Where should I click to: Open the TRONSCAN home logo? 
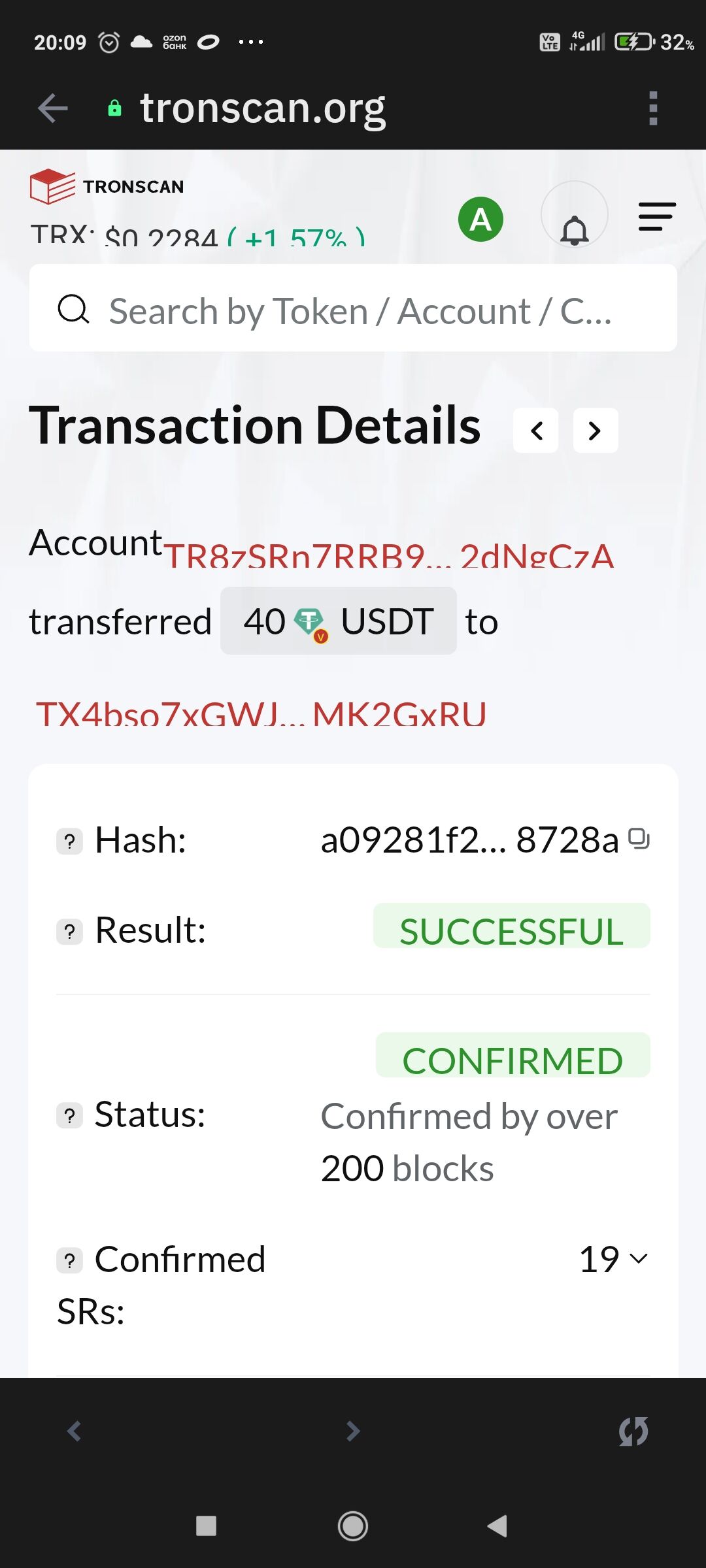coord(108,186)
